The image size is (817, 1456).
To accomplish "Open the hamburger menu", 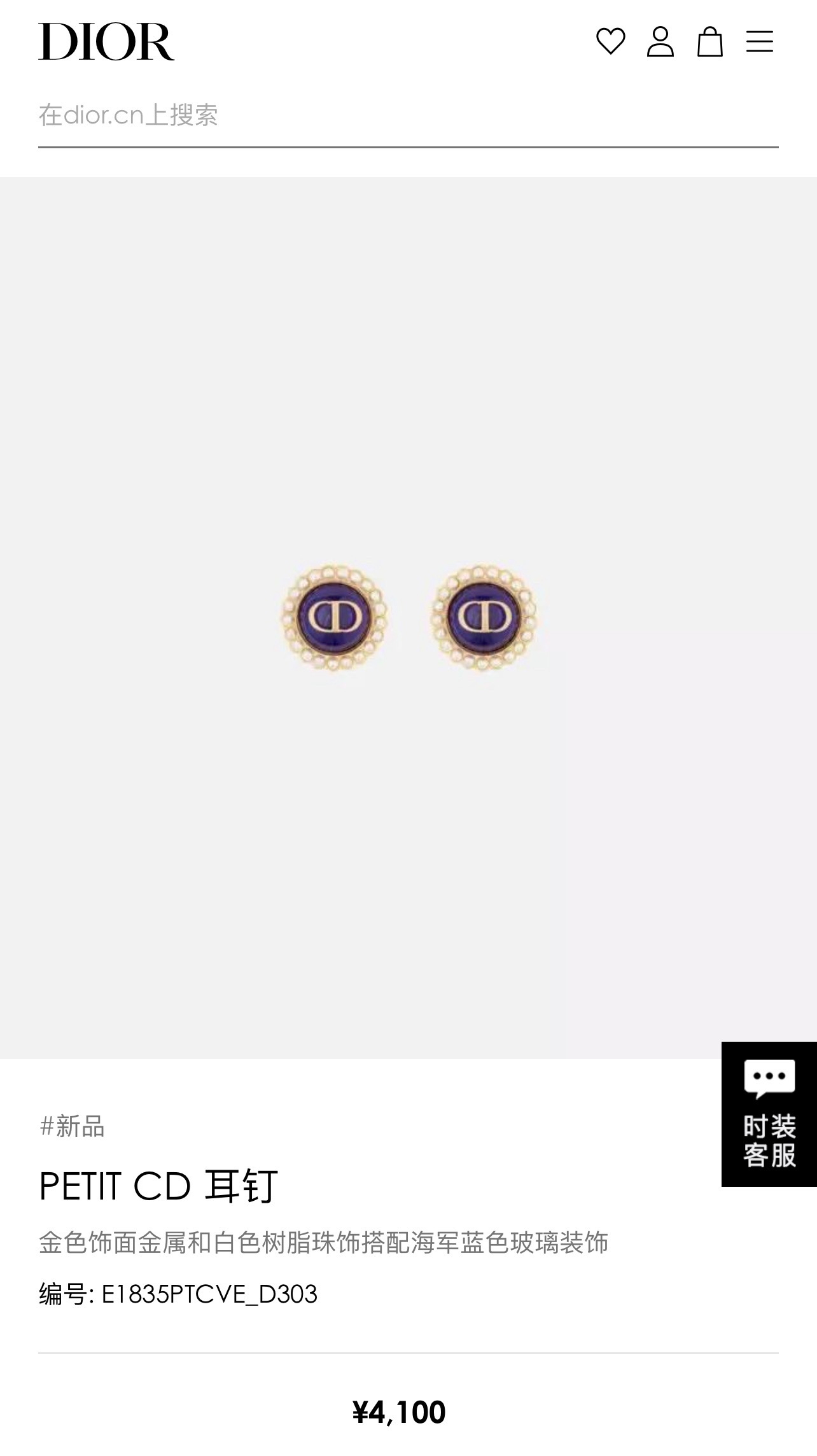I will pos(759,42).
